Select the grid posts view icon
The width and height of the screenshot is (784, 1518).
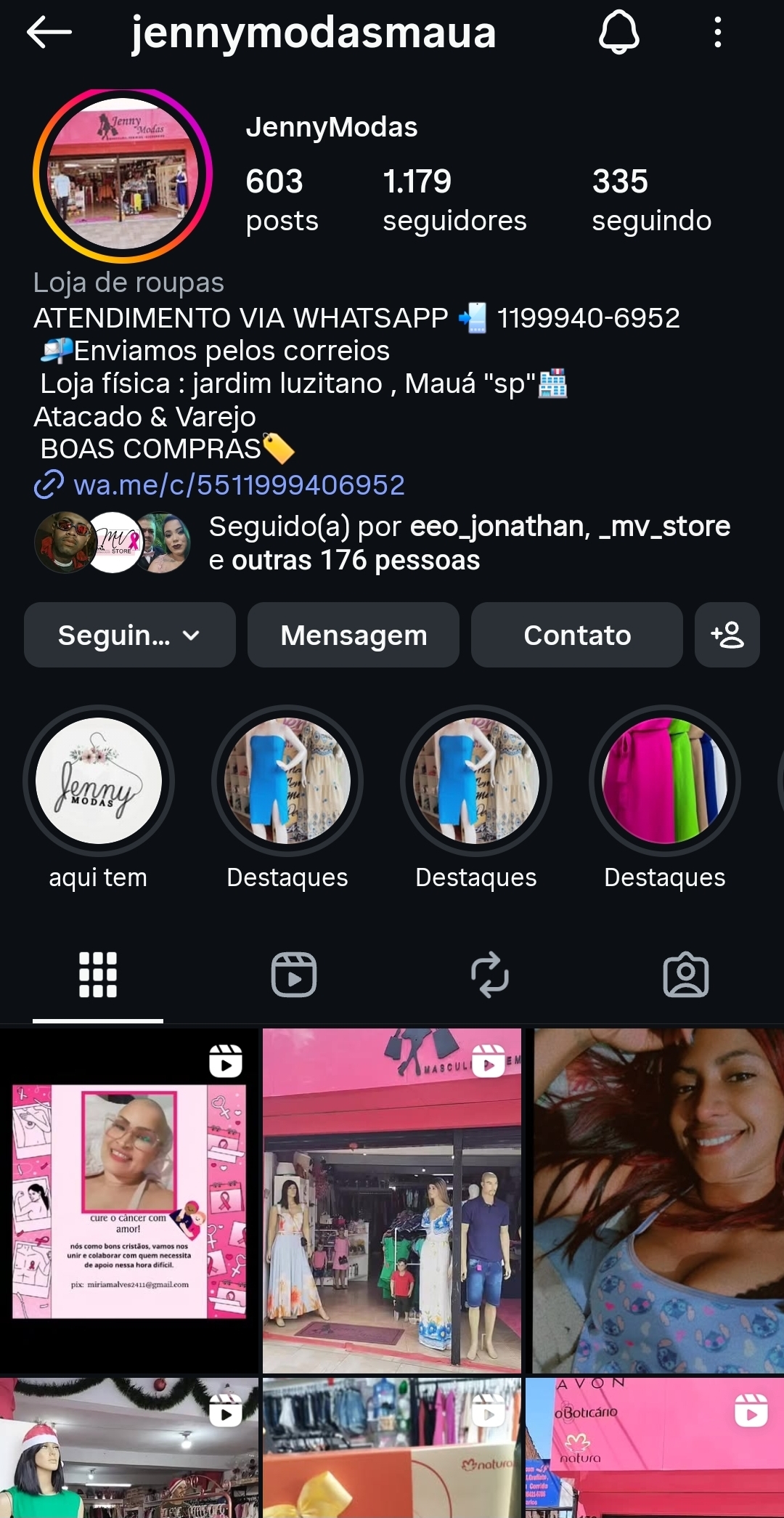[97, 975]
